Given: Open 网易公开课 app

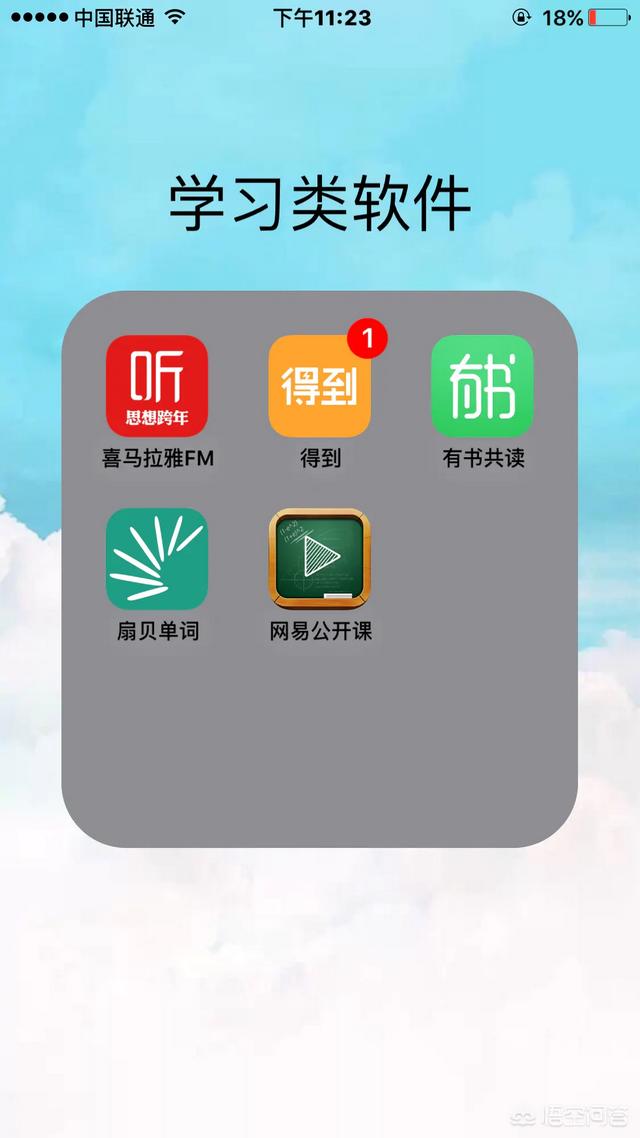Looking at the screenshot, I should 320,559.
